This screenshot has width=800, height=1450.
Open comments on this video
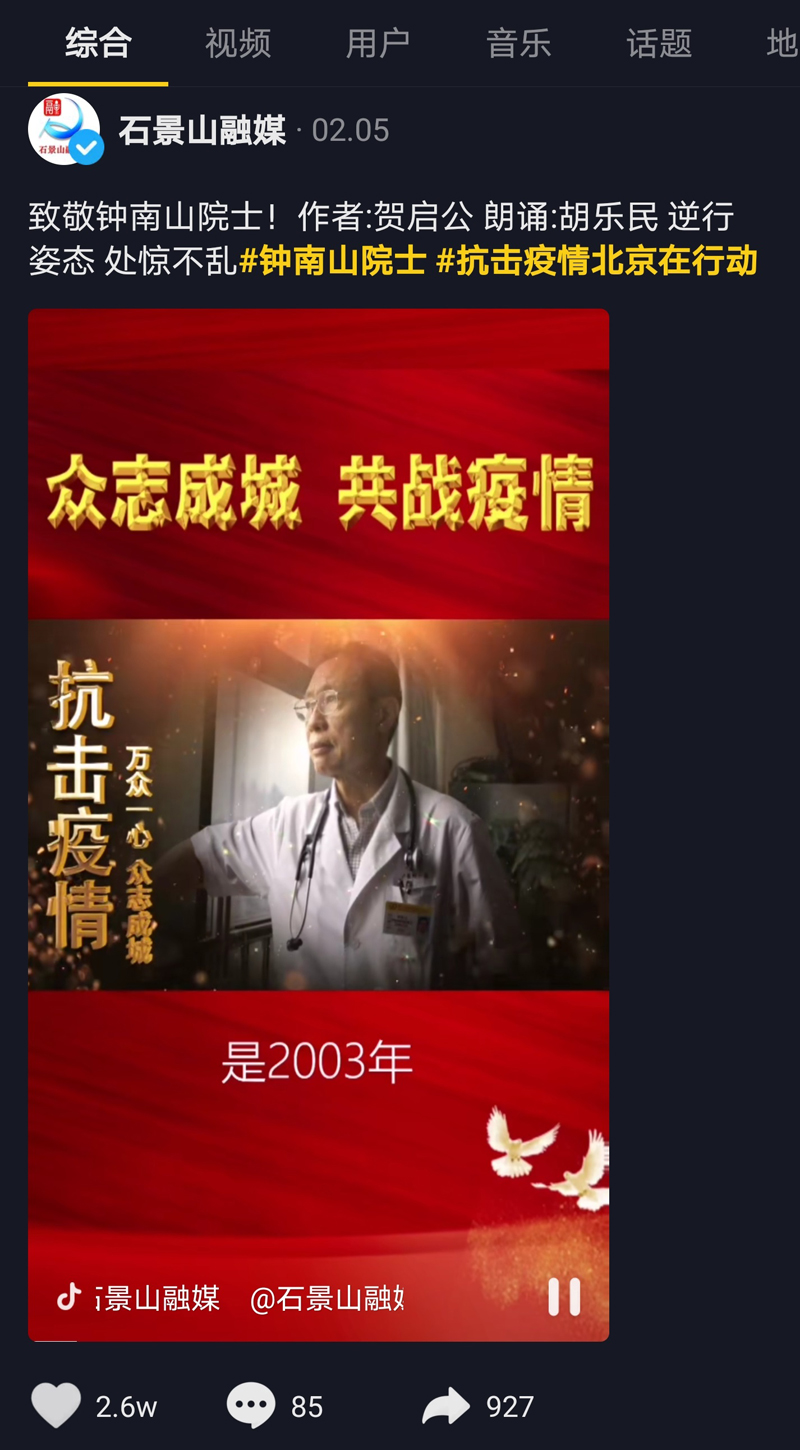click(251, 1406)
